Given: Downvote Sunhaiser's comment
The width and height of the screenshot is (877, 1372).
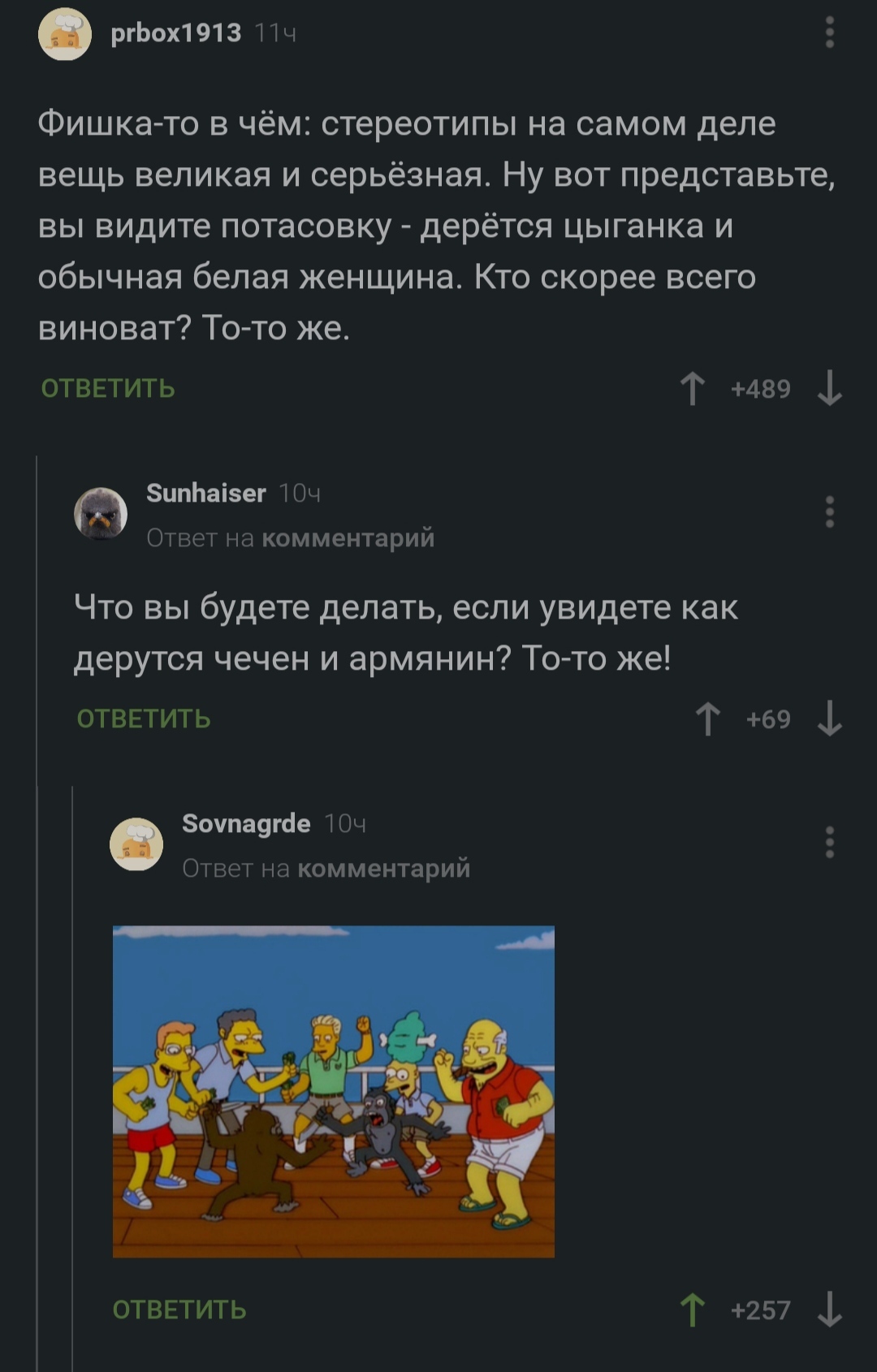Looking at the screenshot, I should coord(829,719).
